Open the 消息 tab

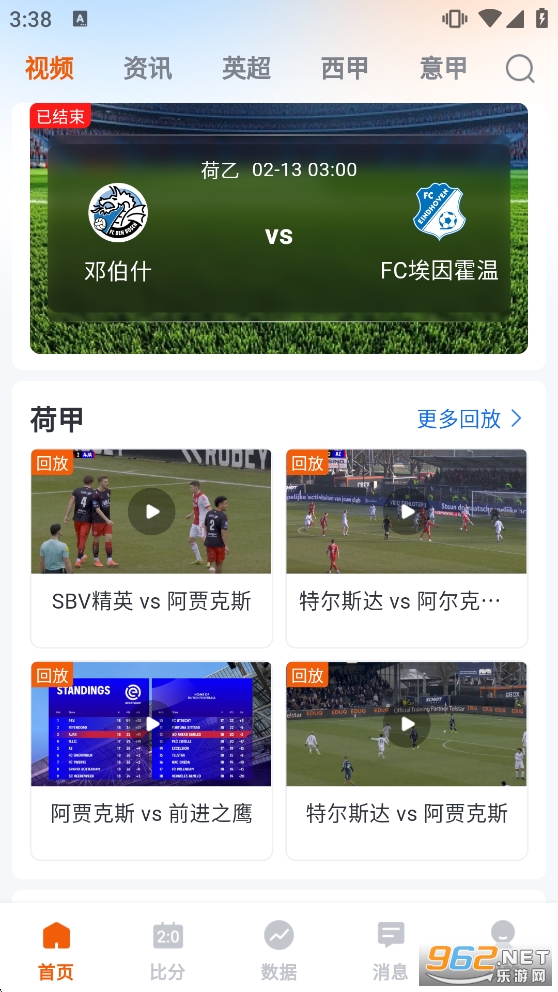coord(390,950)
